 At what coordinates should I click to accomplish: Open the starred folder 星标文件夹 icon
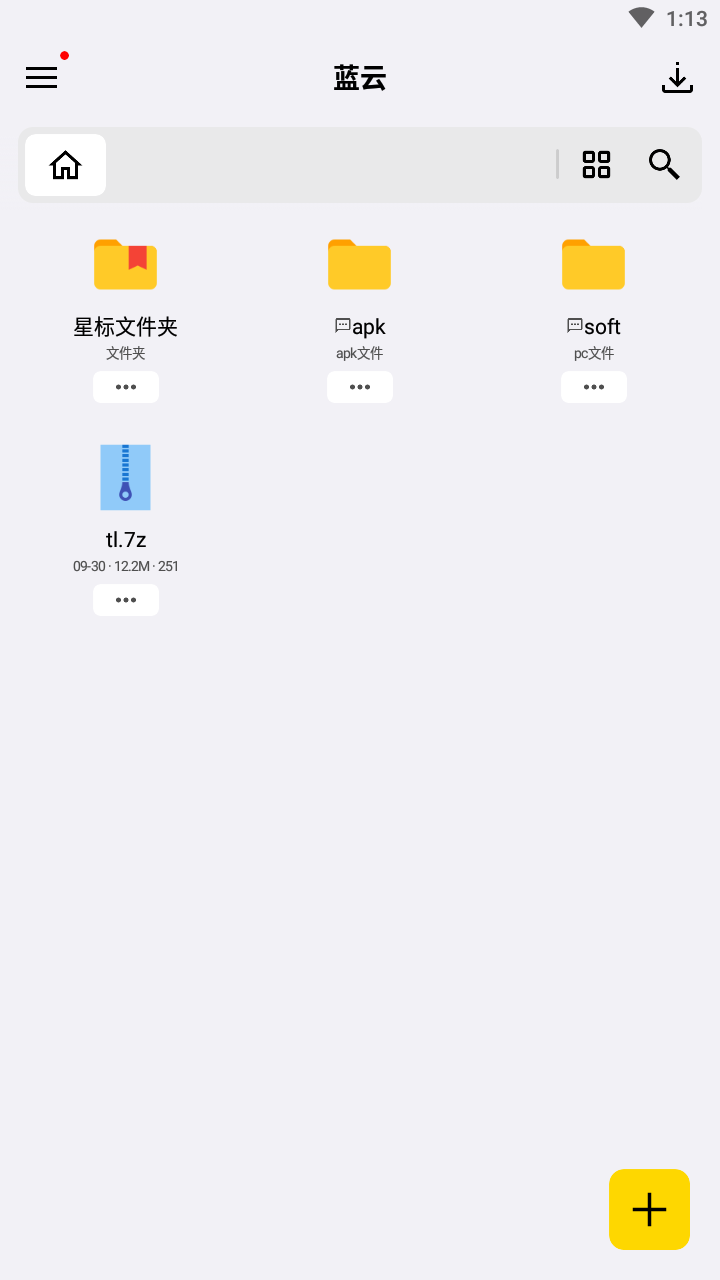point(125,264)
